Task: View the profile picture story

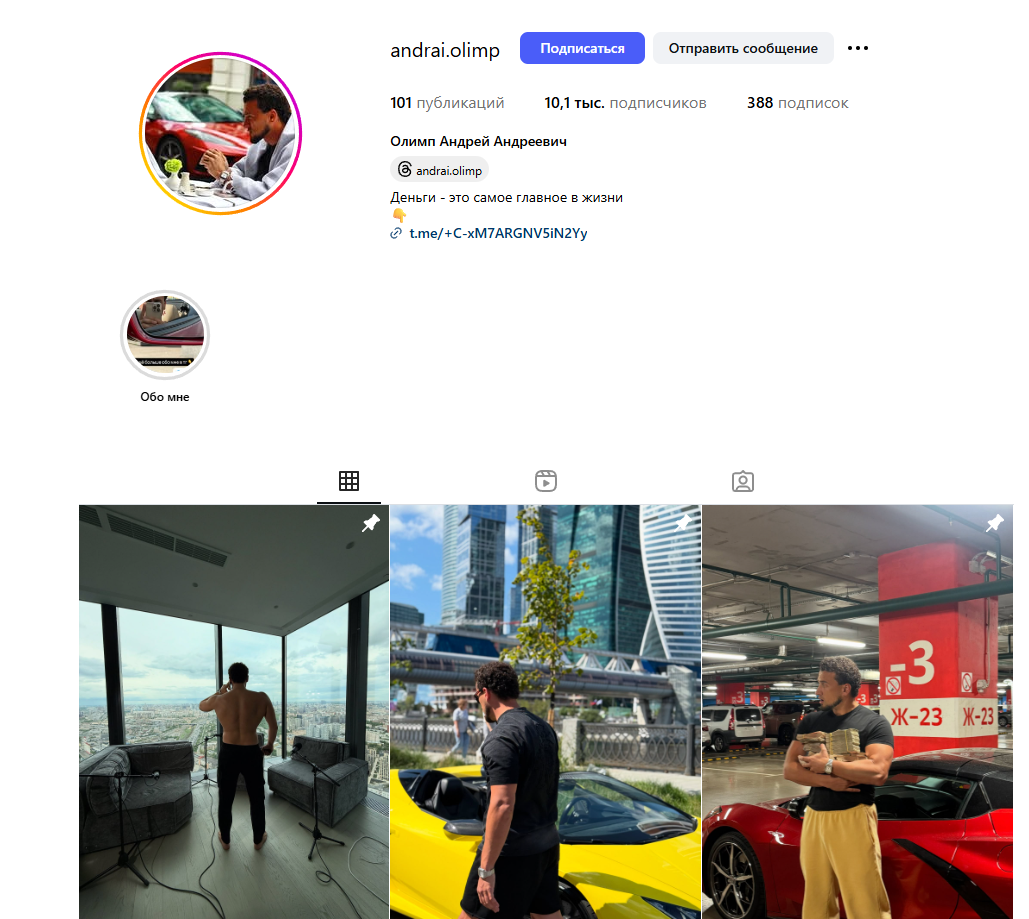Action: [x=220, y=133]
